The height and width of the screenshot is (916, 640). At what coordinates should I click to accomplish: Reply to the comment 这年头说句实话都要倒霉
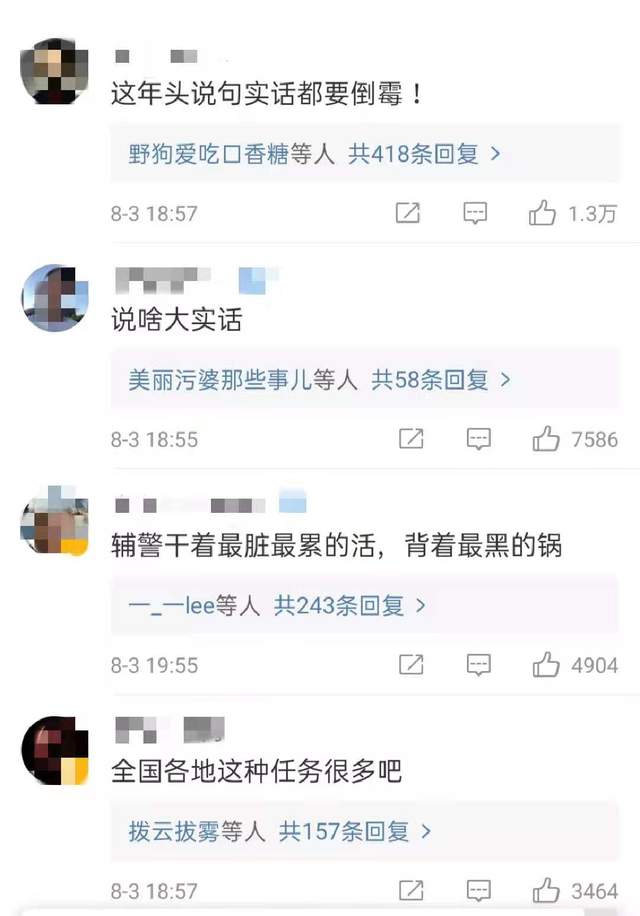pos(475,213)
